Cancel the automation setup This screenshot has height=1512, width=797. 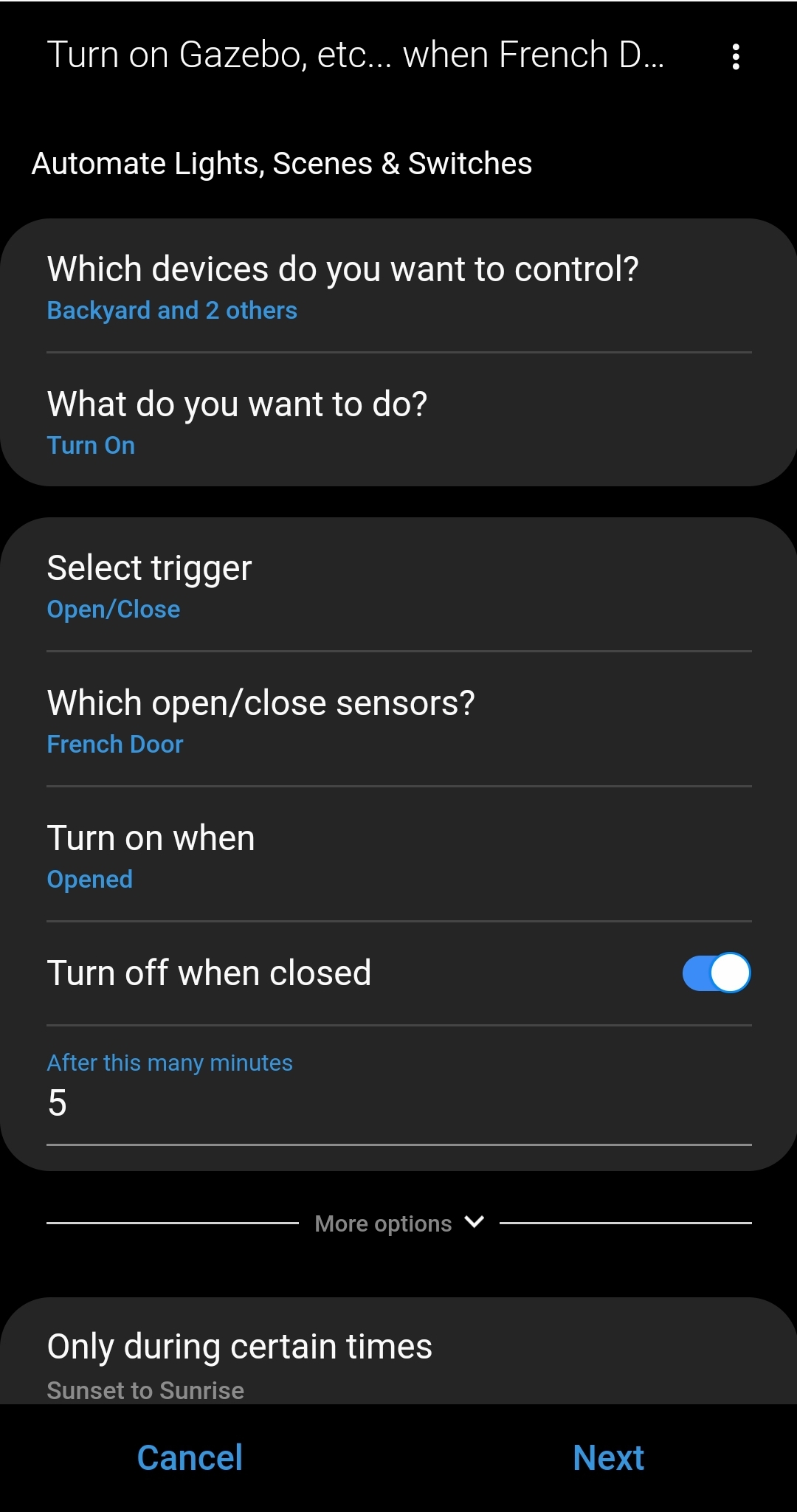click(190, 1457)
